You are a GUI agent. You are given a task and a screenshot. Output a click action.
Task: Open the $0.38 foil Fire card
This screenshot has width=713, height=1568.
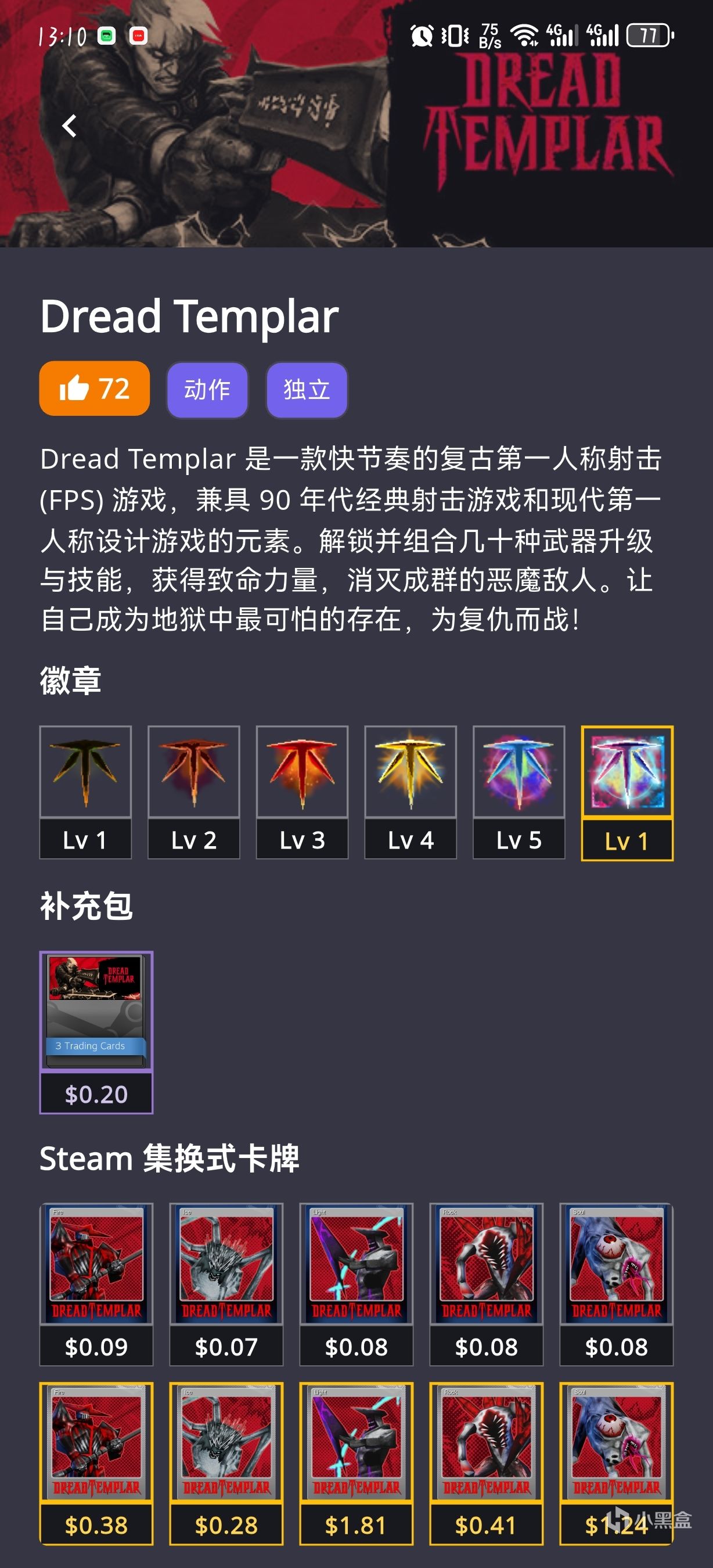point(96,1462)
